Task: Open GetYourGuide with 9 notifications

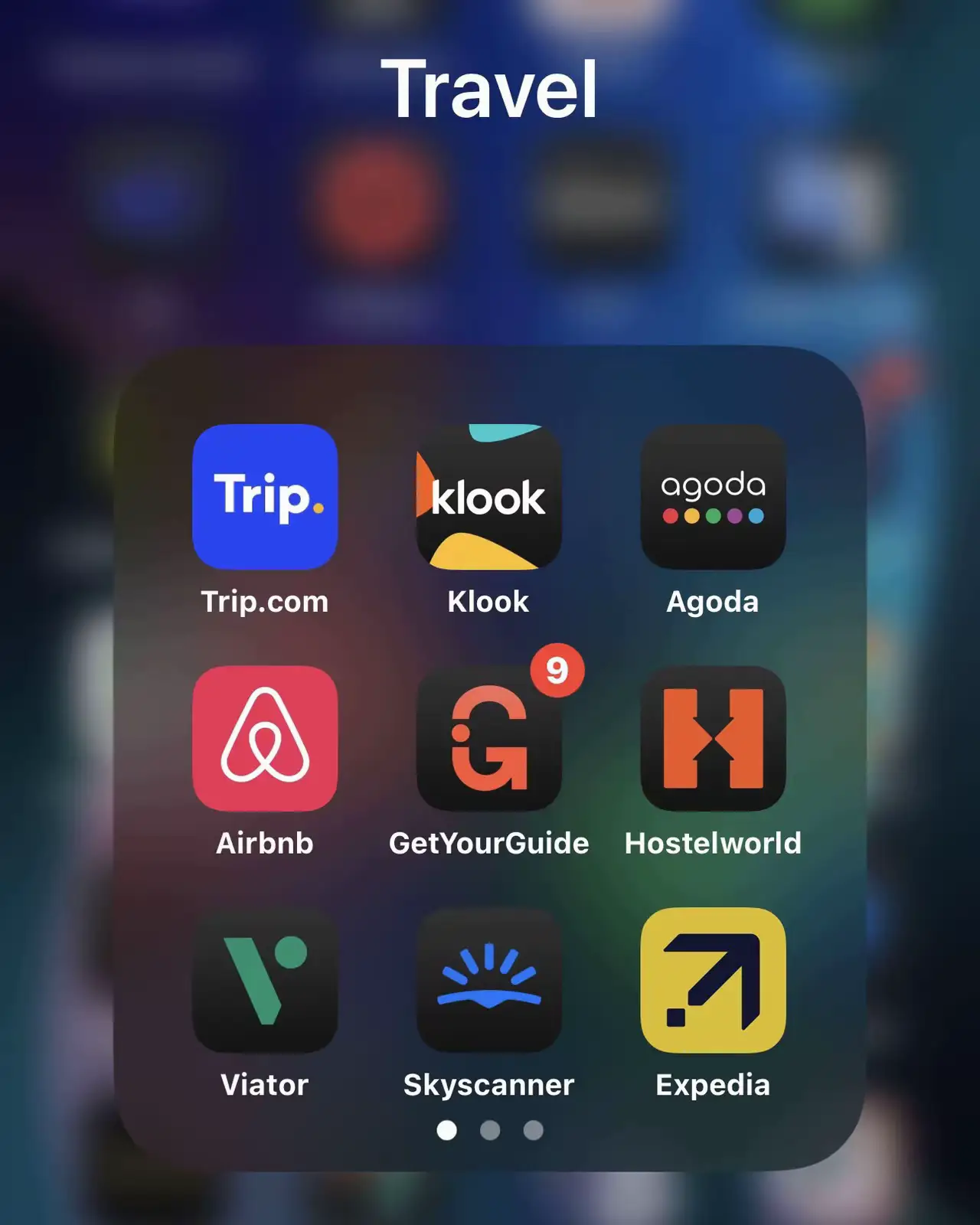Action: 488,738
